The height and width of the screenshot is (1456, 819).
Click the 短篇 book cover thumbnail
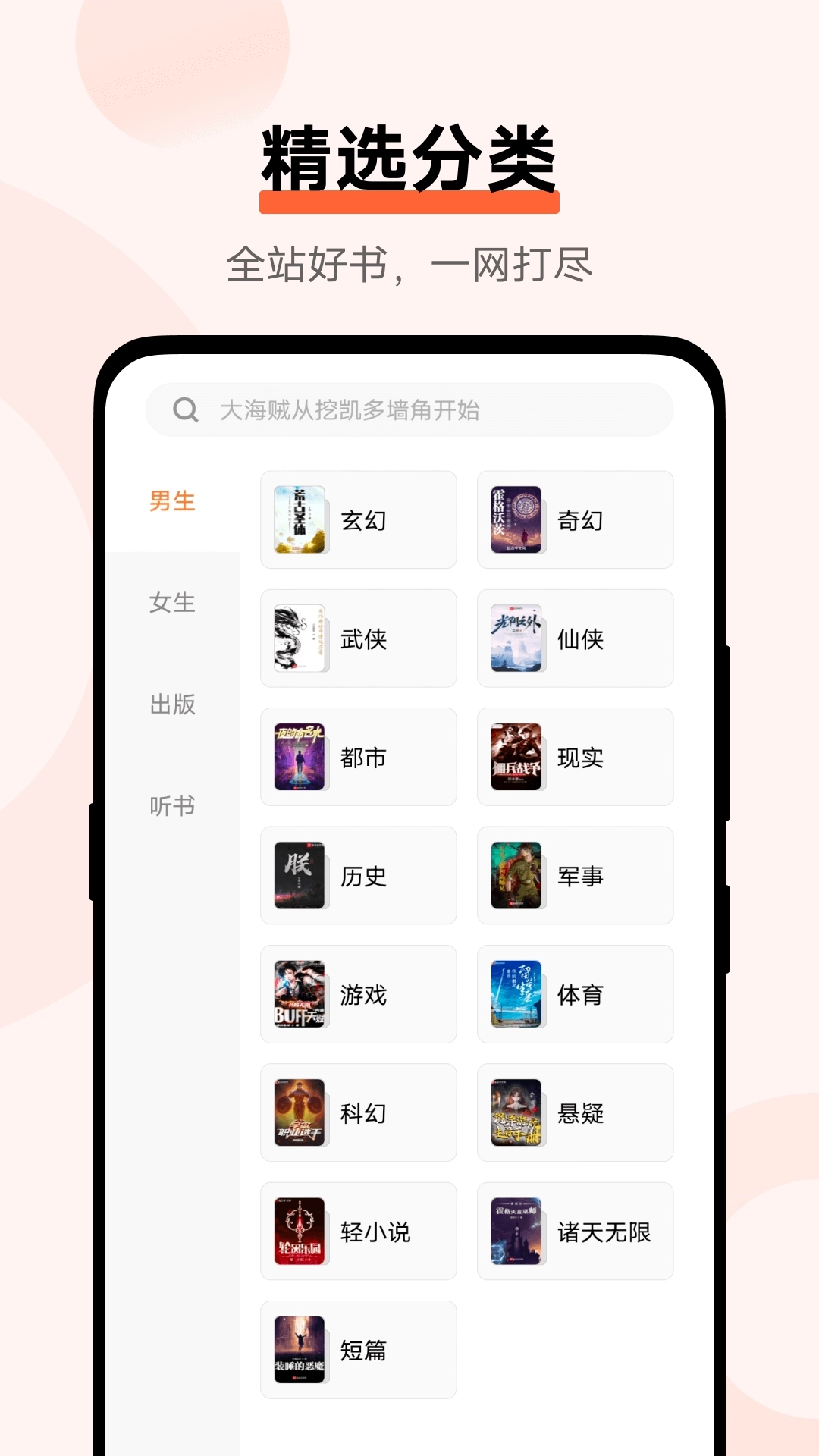(300, 1350)
